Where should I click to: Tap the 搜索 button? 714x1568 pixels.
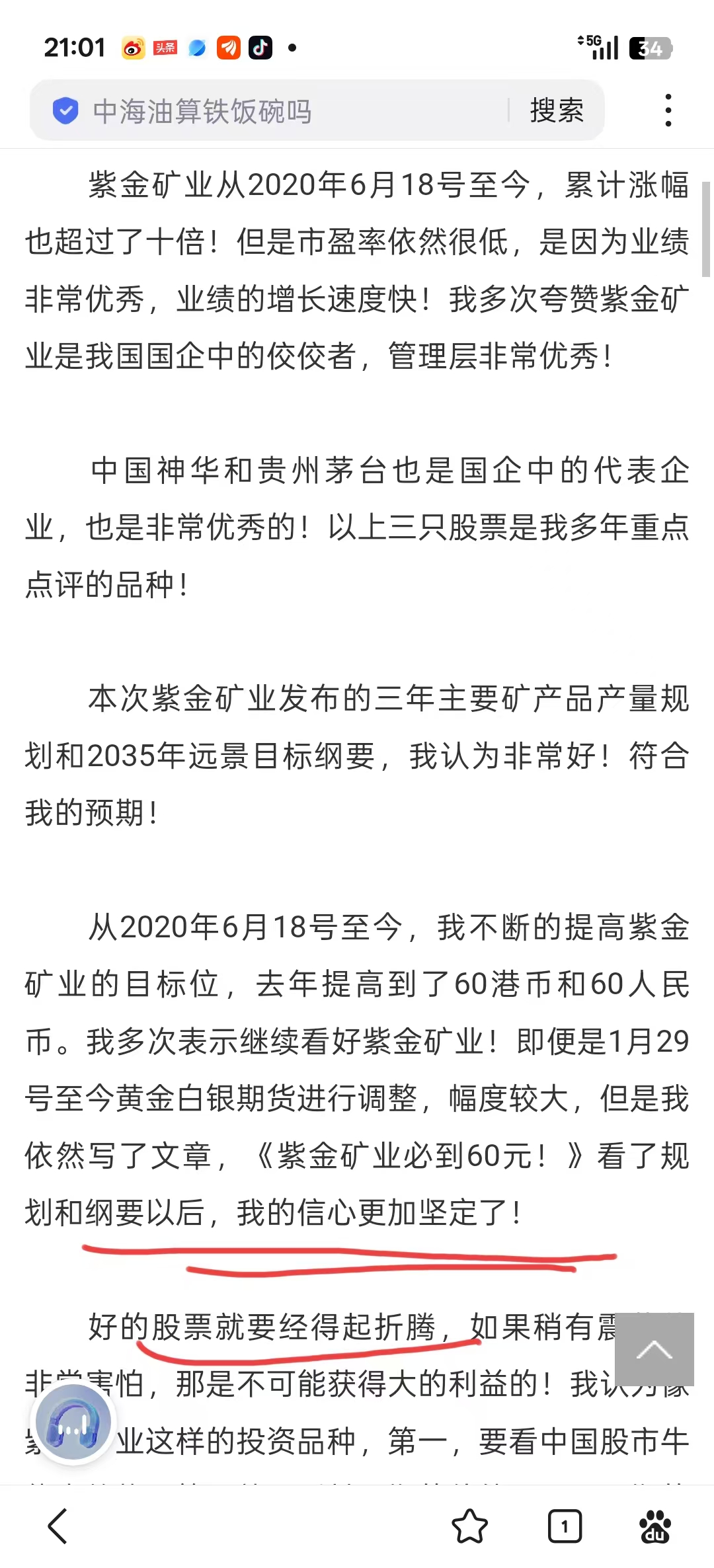tap(557, 110)
